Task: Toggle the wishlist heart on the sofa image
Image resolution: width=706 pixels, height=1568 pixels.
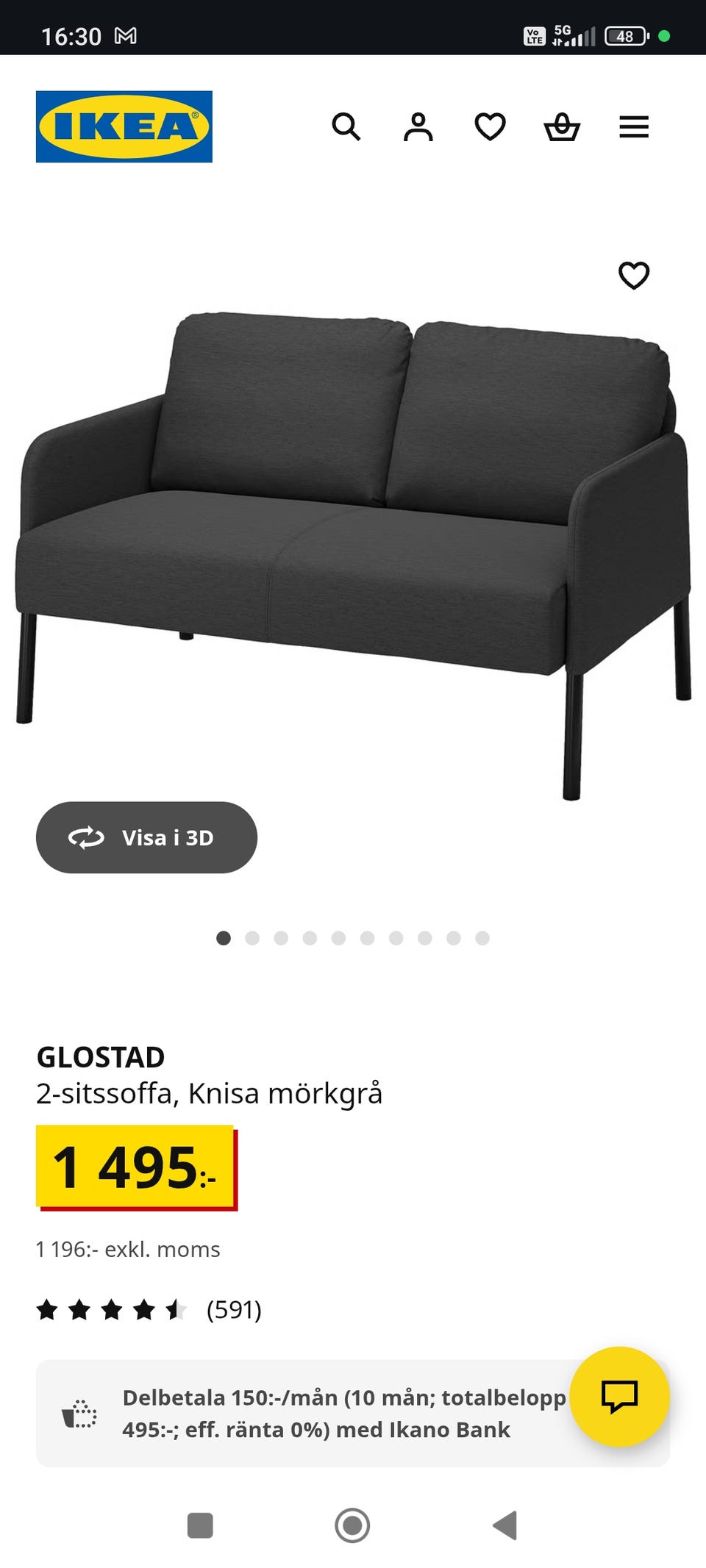Action: (x=632, y=276)
